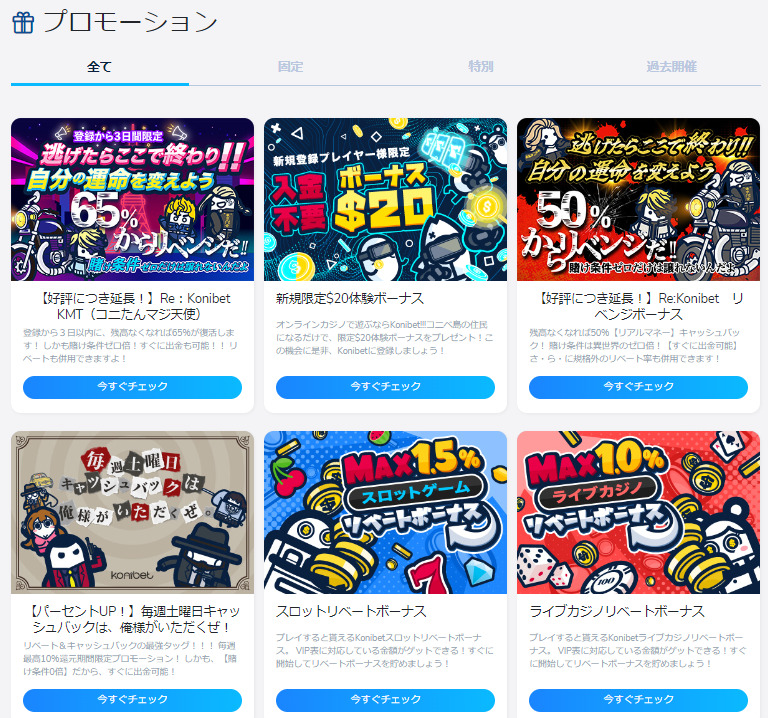Viewport: 768px width, 718px height.
Task: Switch to the 過去開催 tab
Action: pos(671,67)
